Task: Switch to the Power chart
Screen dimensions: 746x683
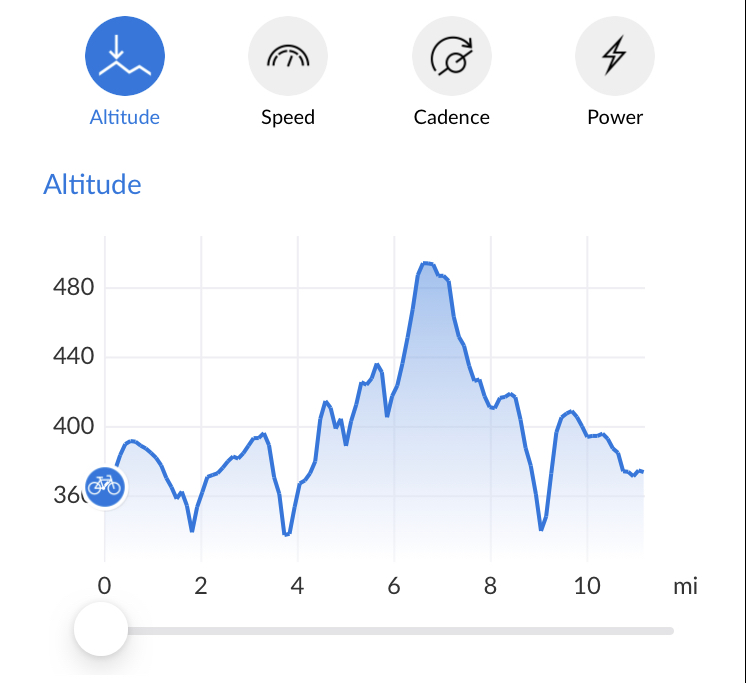Action: [615, 57]
